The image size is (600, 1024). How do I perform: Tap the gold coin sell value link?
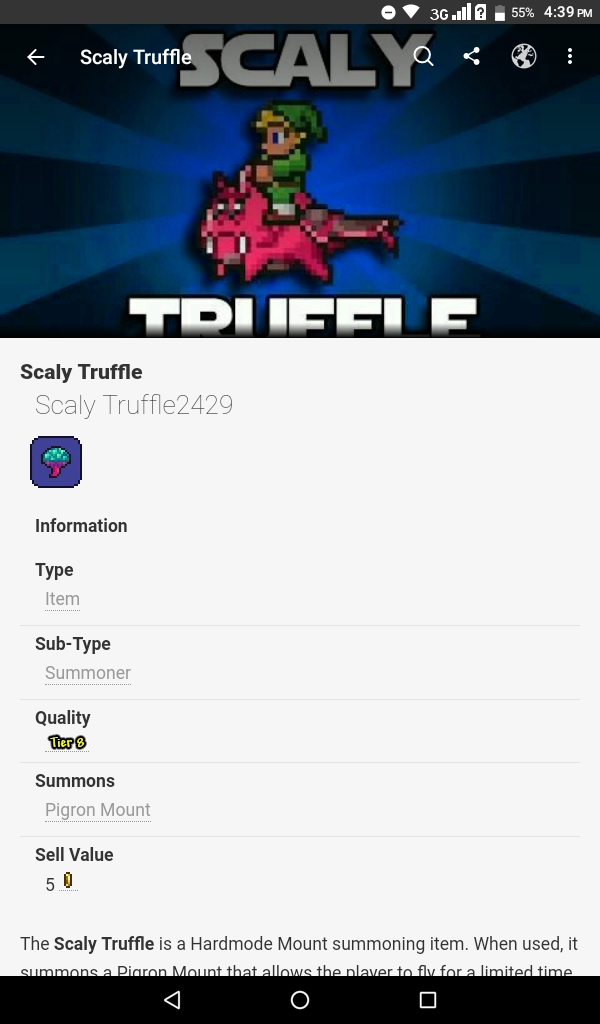click(68, 881)
